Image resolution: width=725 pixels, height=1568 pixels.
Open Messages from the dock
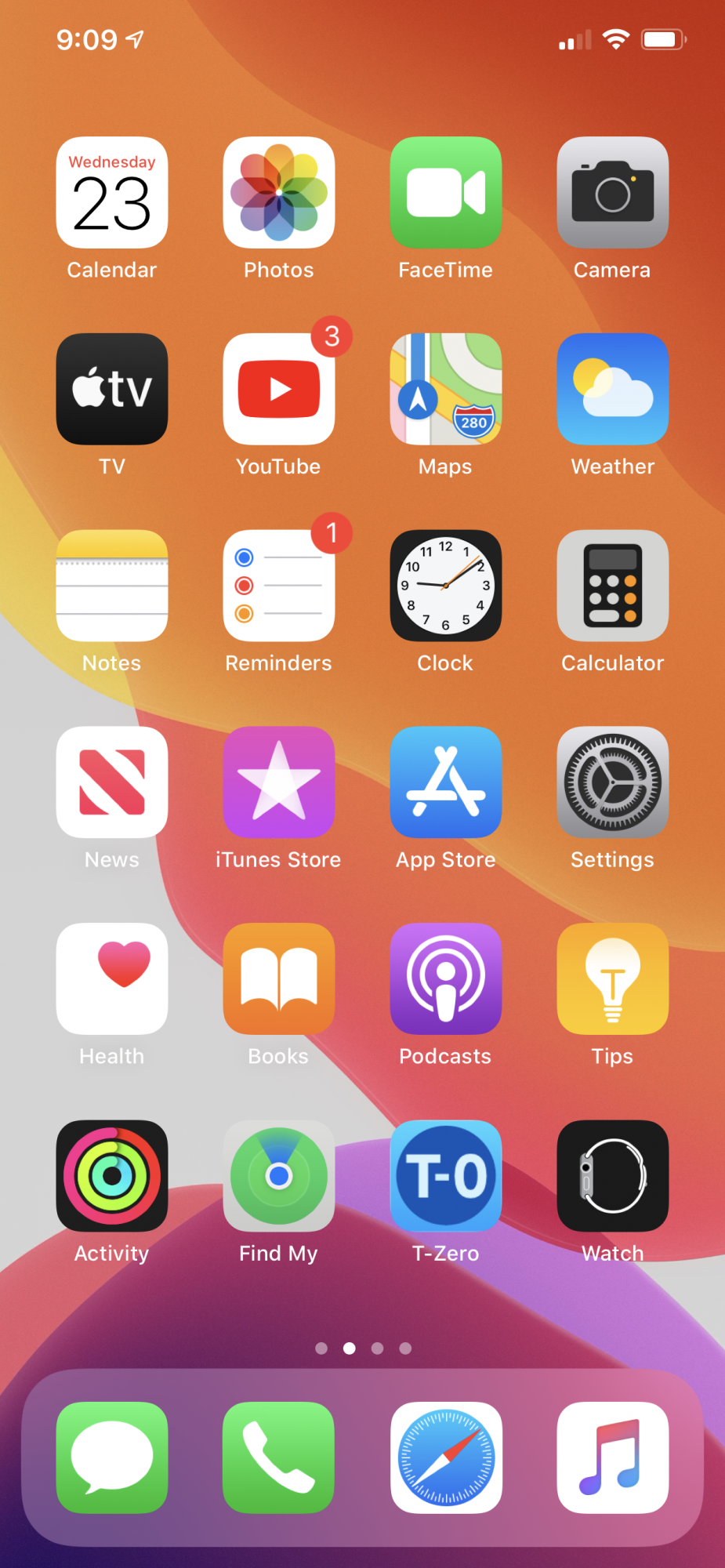coord(112,1457)
